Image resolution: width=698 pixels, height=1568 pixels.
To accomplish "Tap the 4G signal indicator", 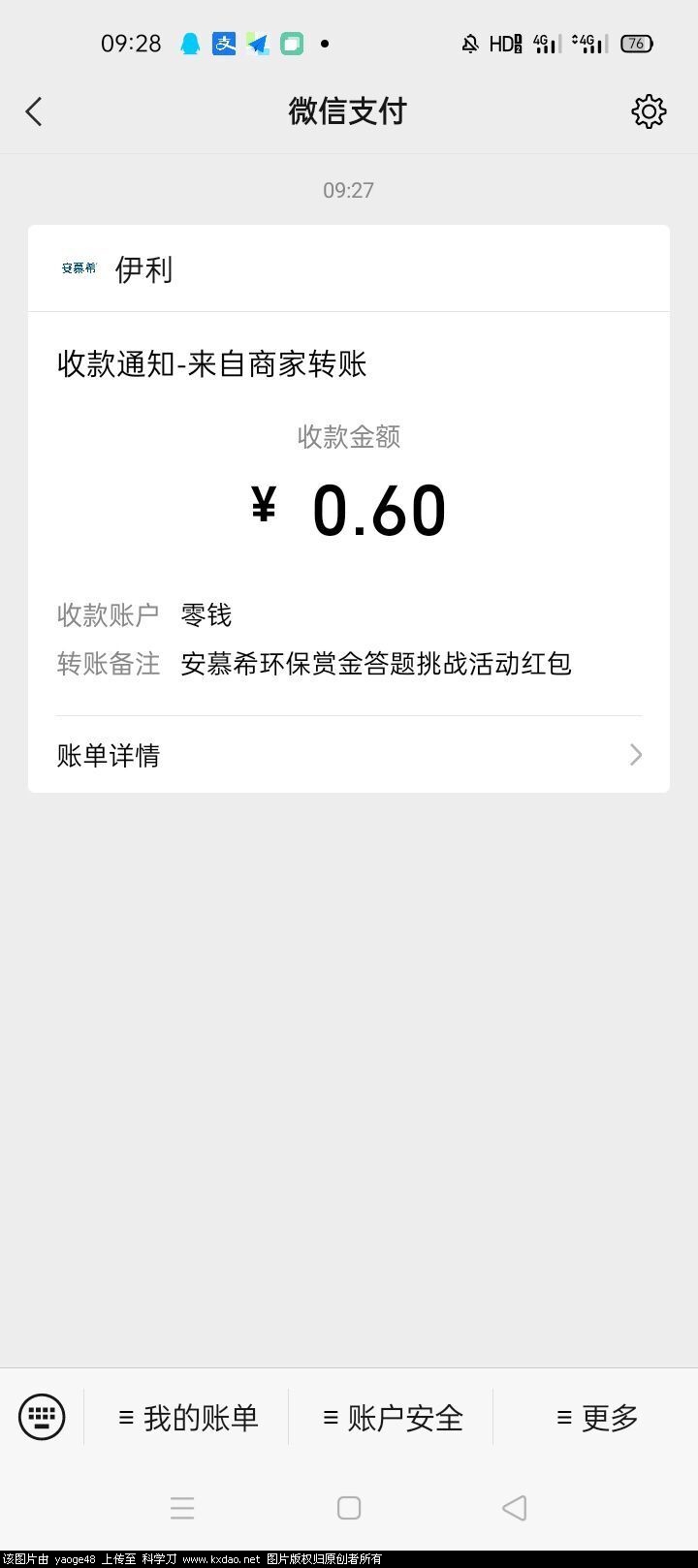I will [541, 43].
